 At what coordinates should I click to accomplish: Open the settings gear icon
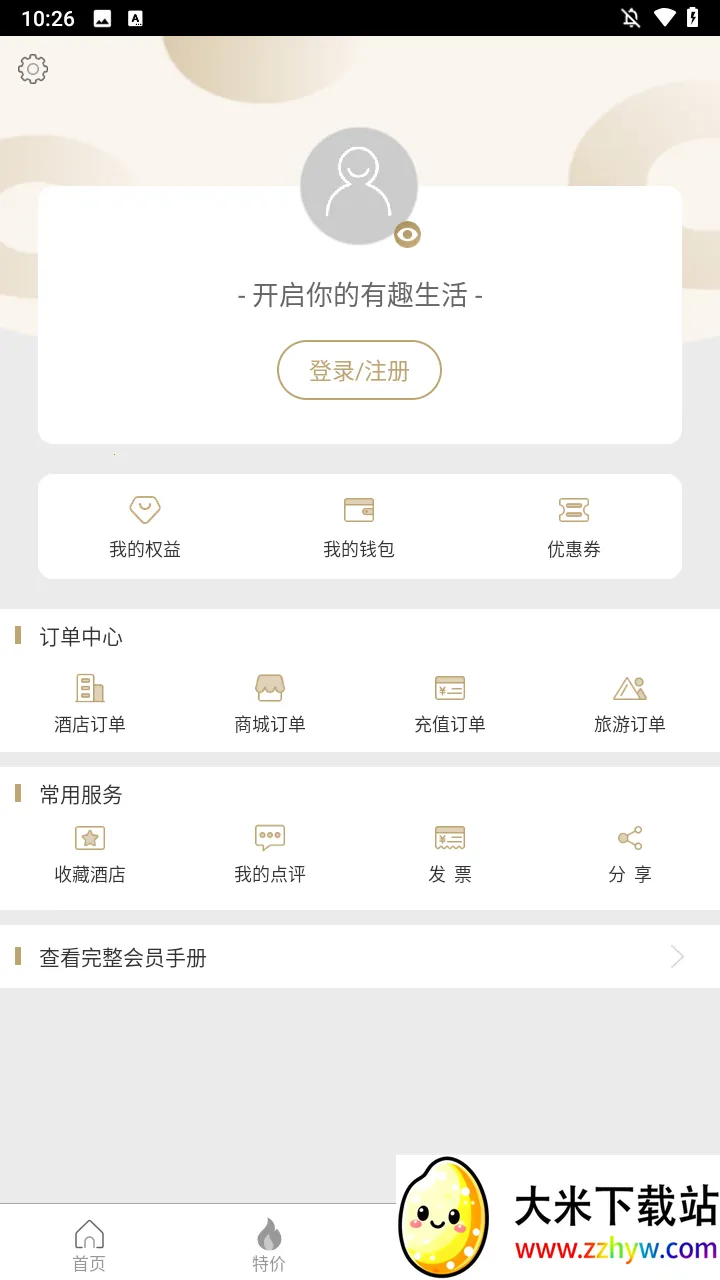(x=33, y=69)
